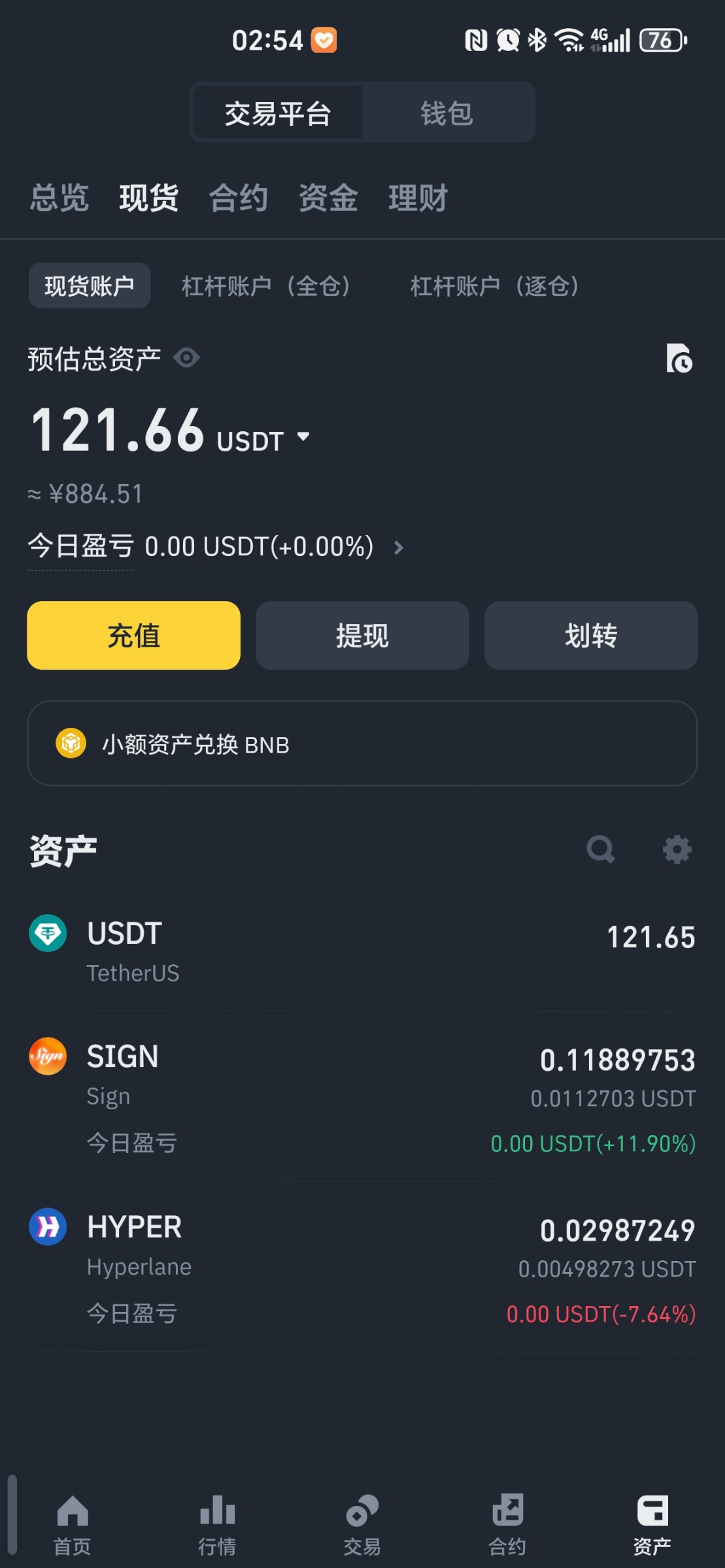Select the 总览 tab

pos(59,198)
